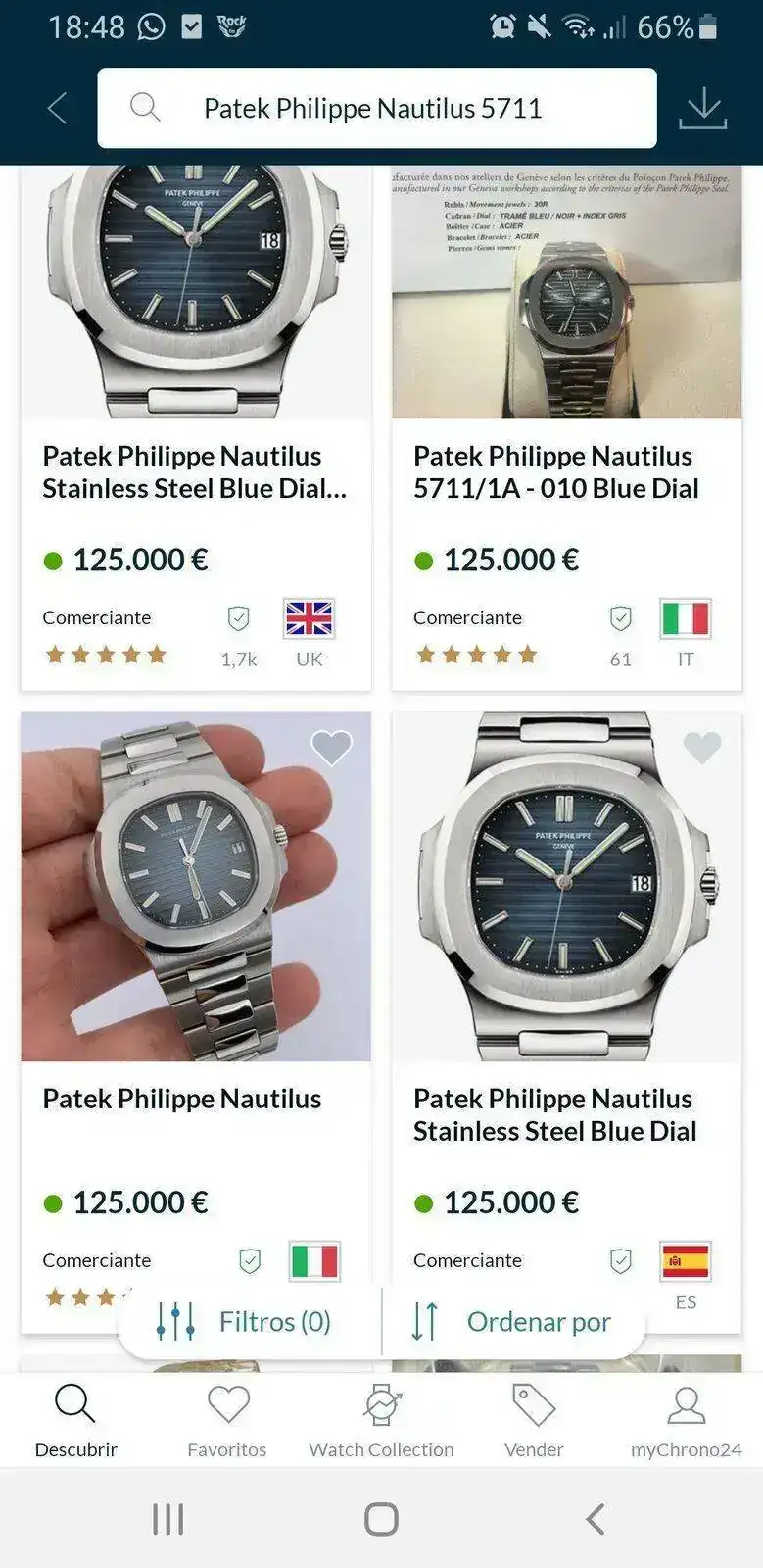Open the Nautilus 5711/1A - 010 Blue Dial listing
The height and width of the screenshot is (1568, 763).
click(x=566, y=472)
